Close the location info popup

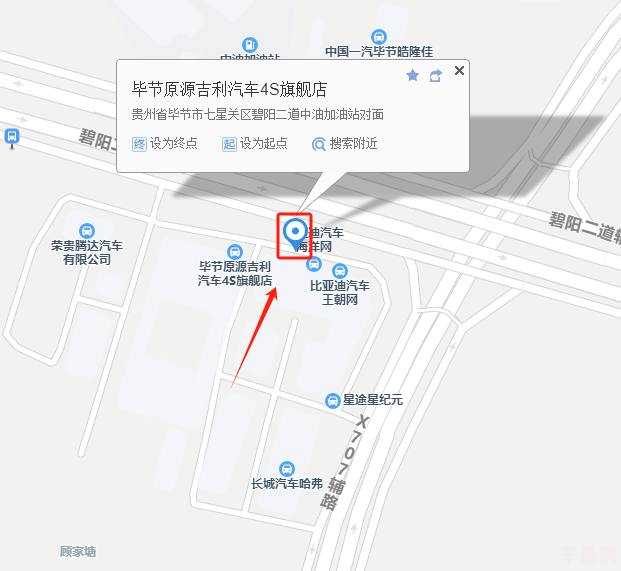coord(459,70)
